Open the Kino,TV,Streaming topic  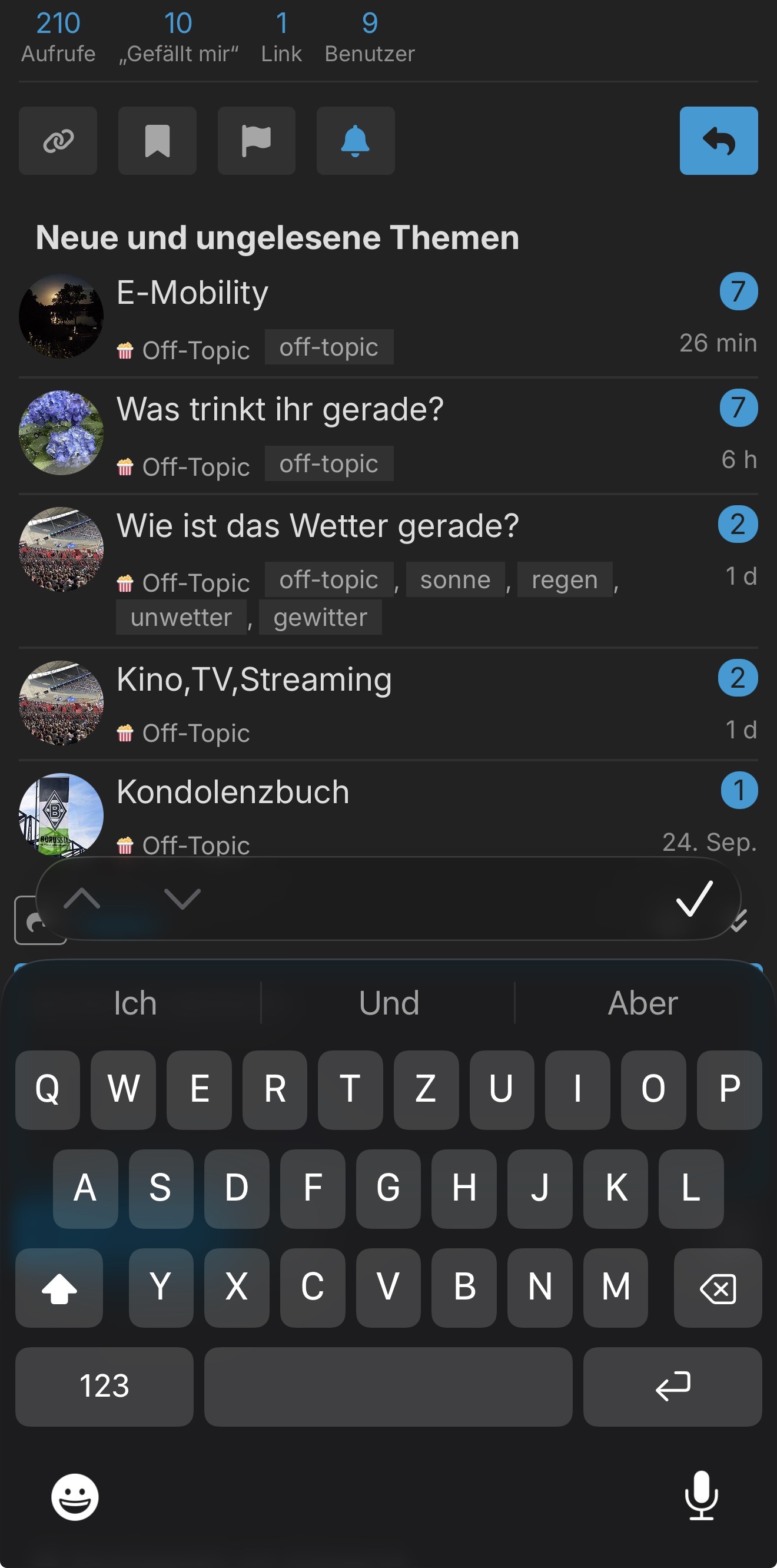tap(254, 679)
